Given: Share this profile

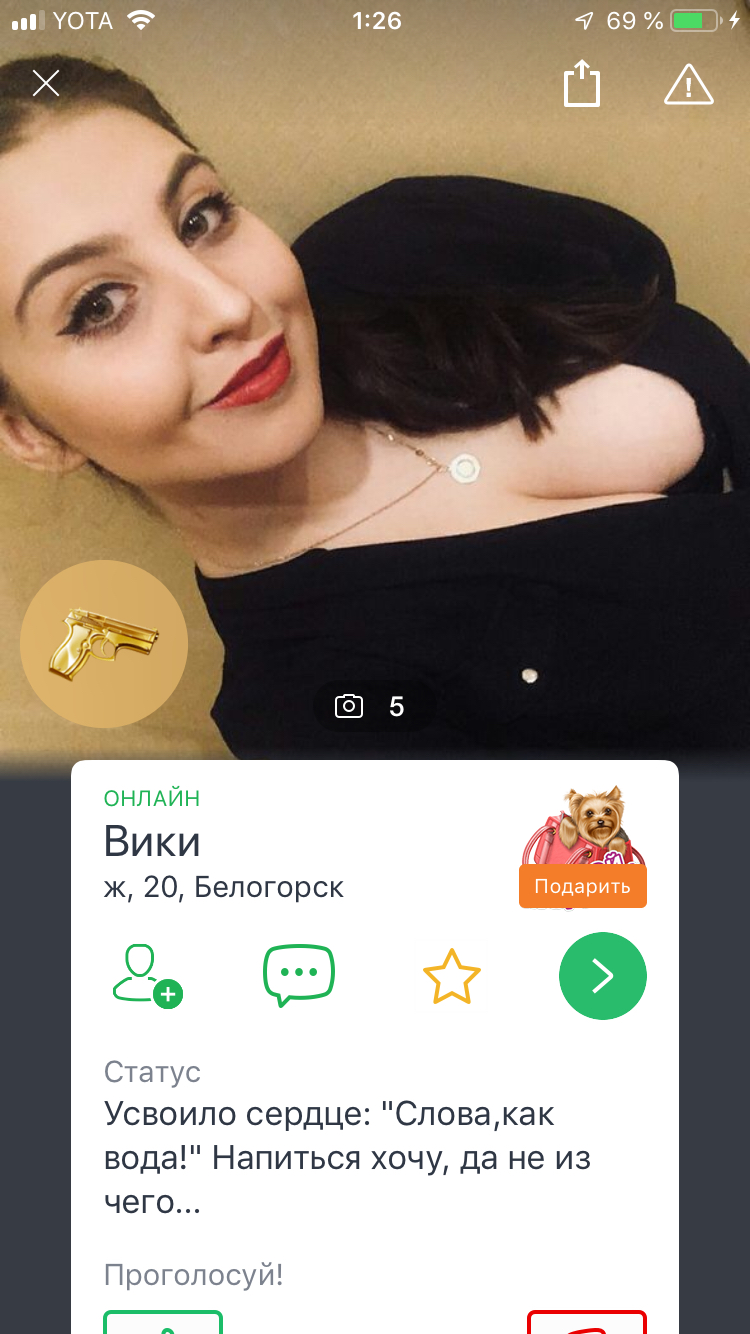Looking at the screenshot, I should tap(582, 83).
